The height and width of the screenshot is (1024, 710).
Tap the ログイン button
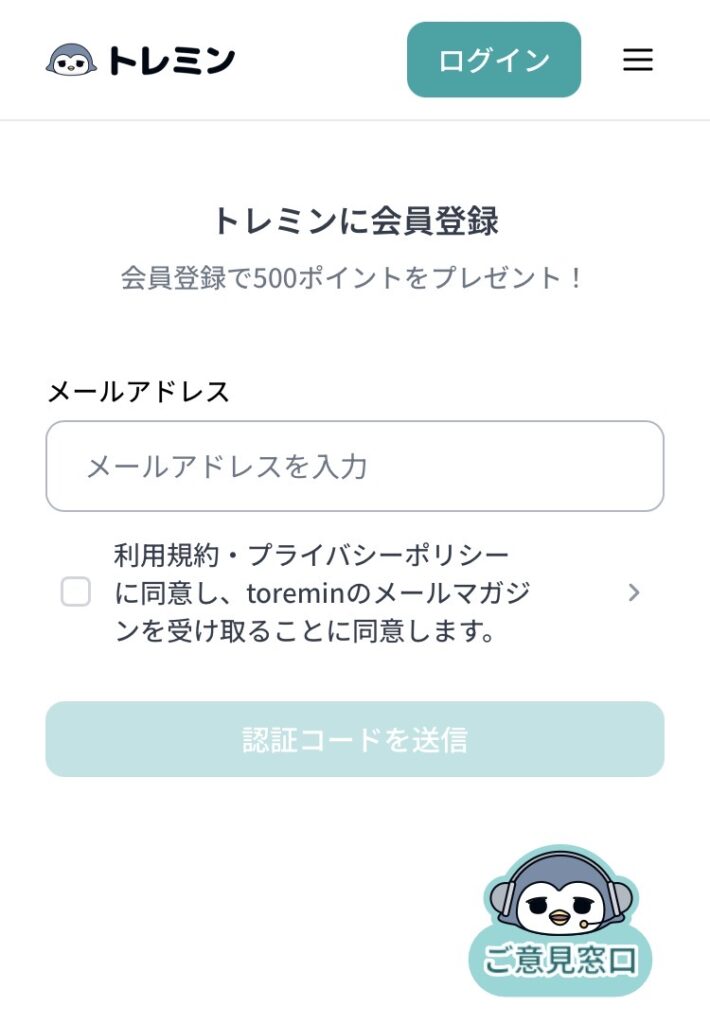[493, 60]
